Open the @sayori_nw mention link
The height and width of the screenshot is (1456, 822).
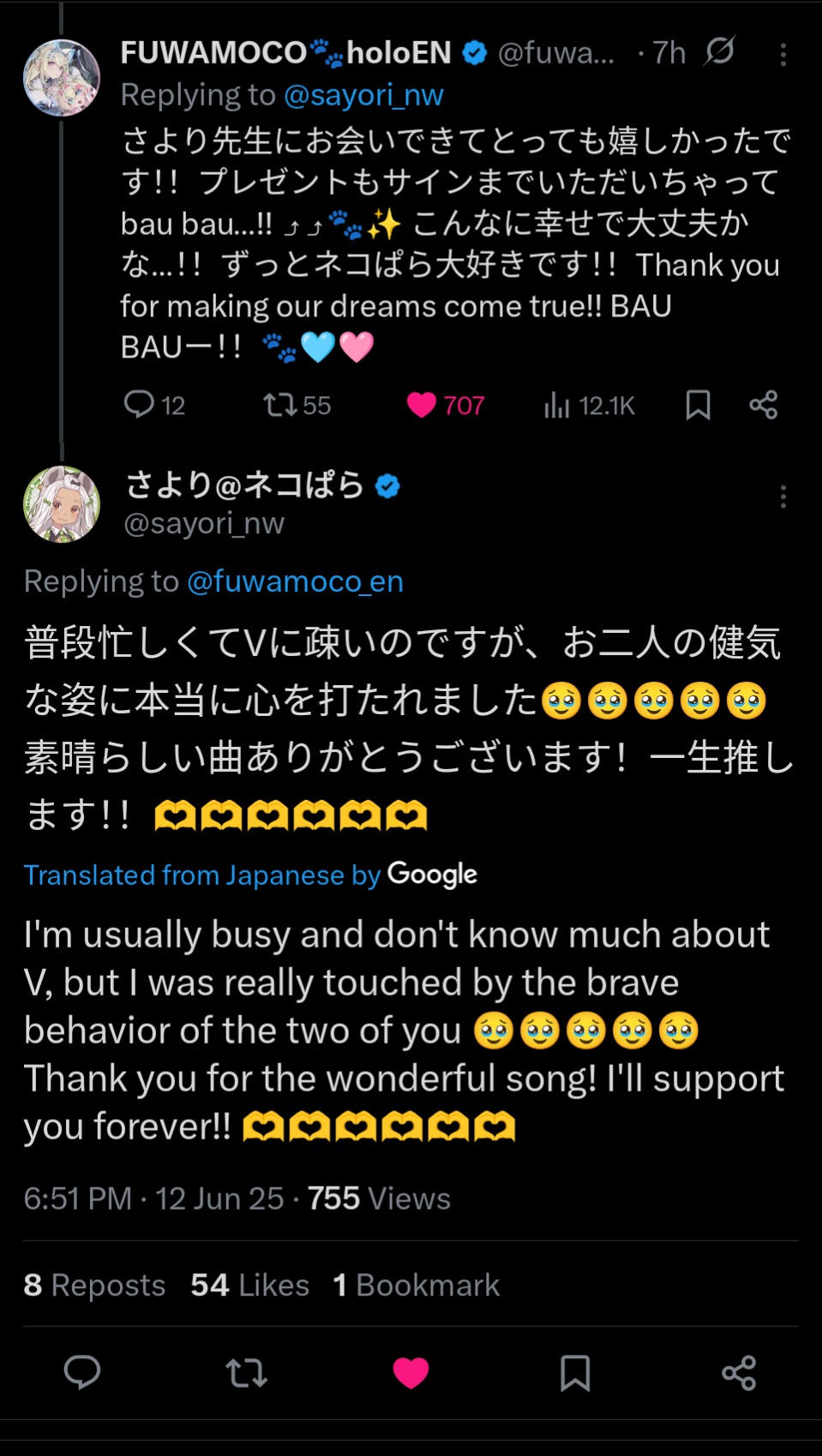(363, 95)
